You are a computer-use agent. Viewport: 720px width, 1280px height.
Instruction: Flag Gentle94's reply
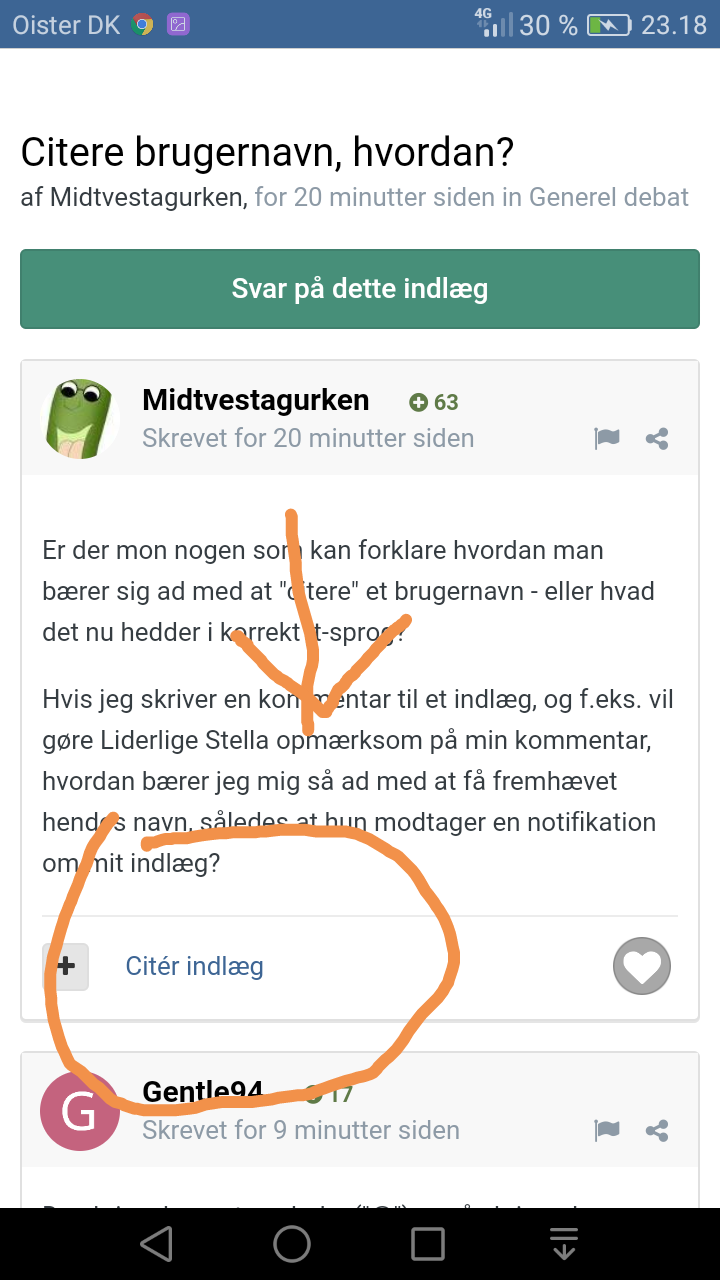607,1131
